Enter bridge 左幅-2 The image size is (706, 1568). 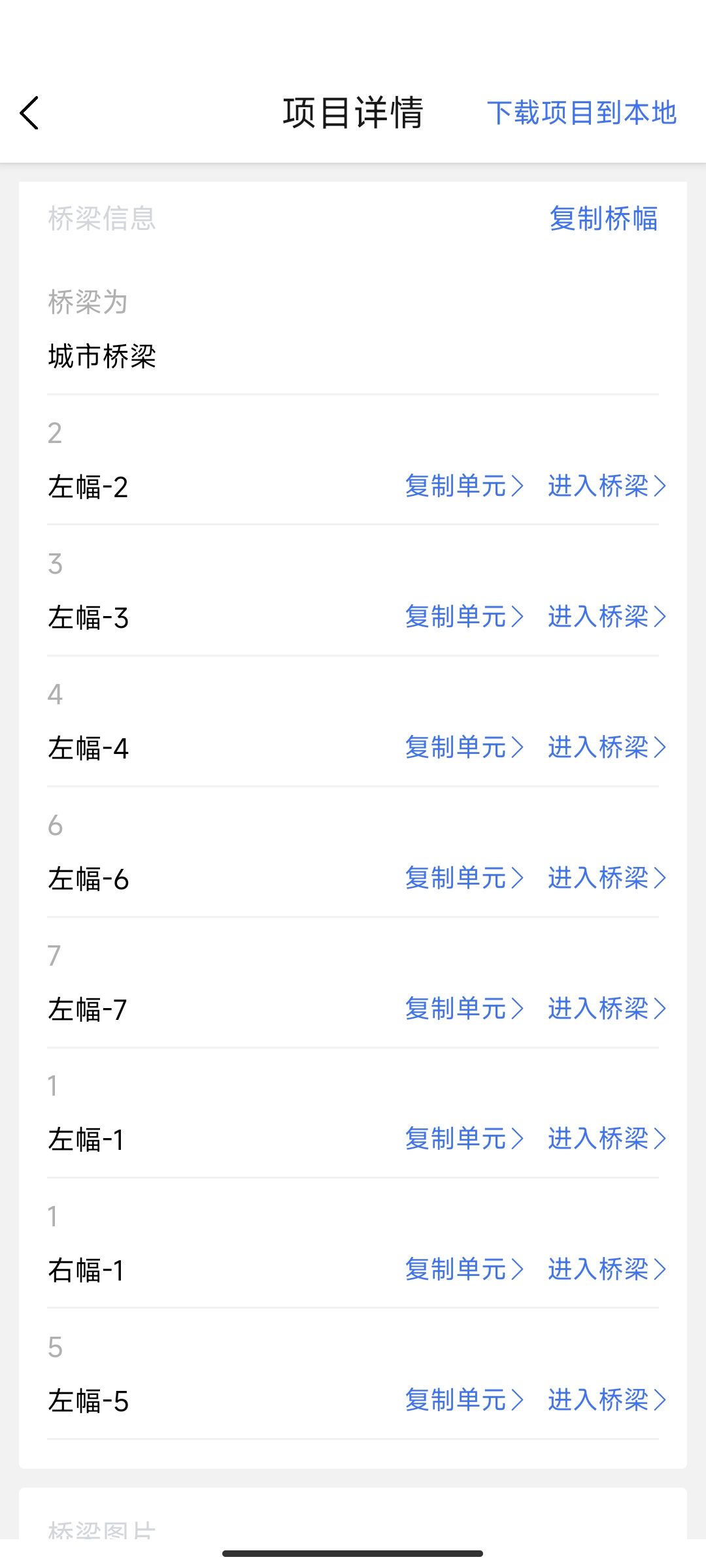pyautogui.click(x=606, y=486)
